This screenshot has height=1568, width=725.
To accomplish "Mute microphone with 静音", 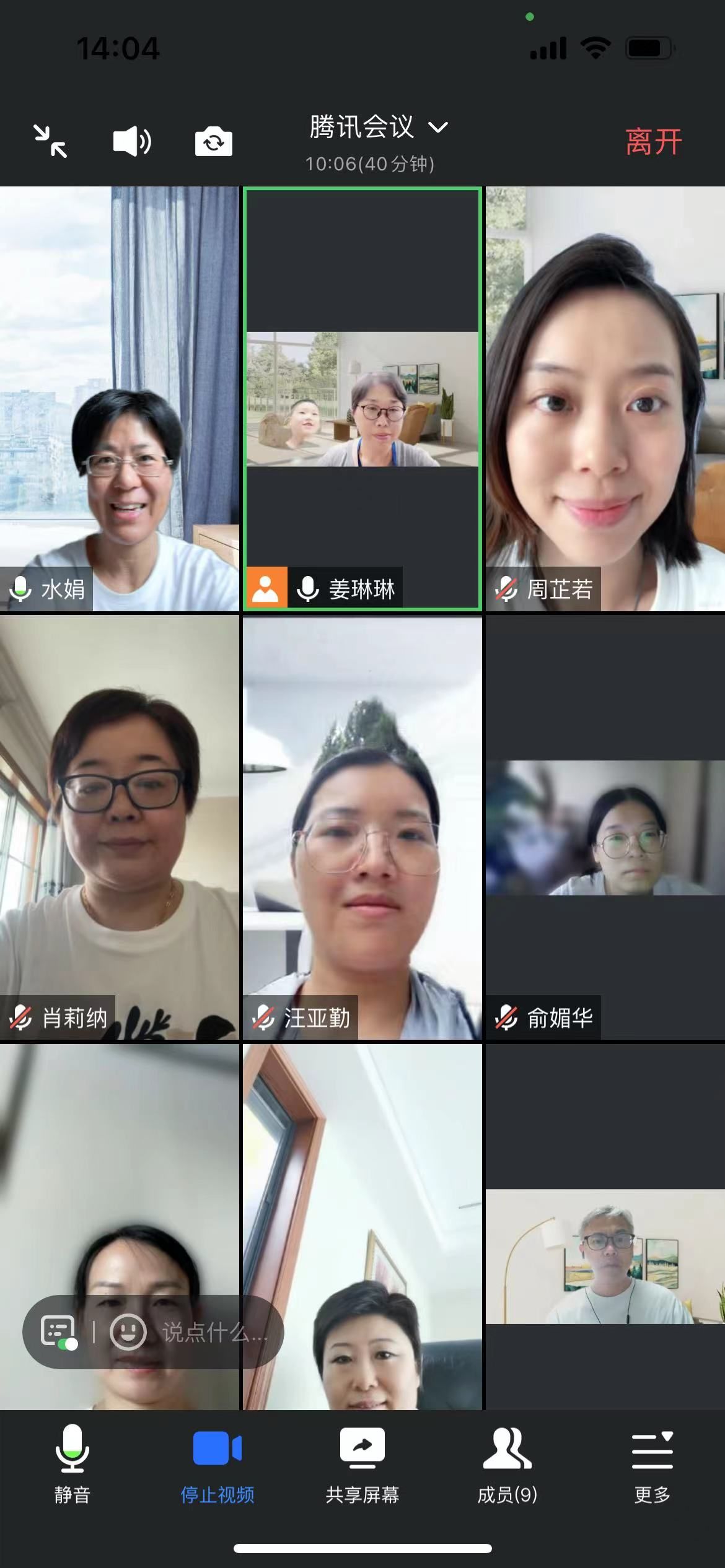I will point(72,1466).
